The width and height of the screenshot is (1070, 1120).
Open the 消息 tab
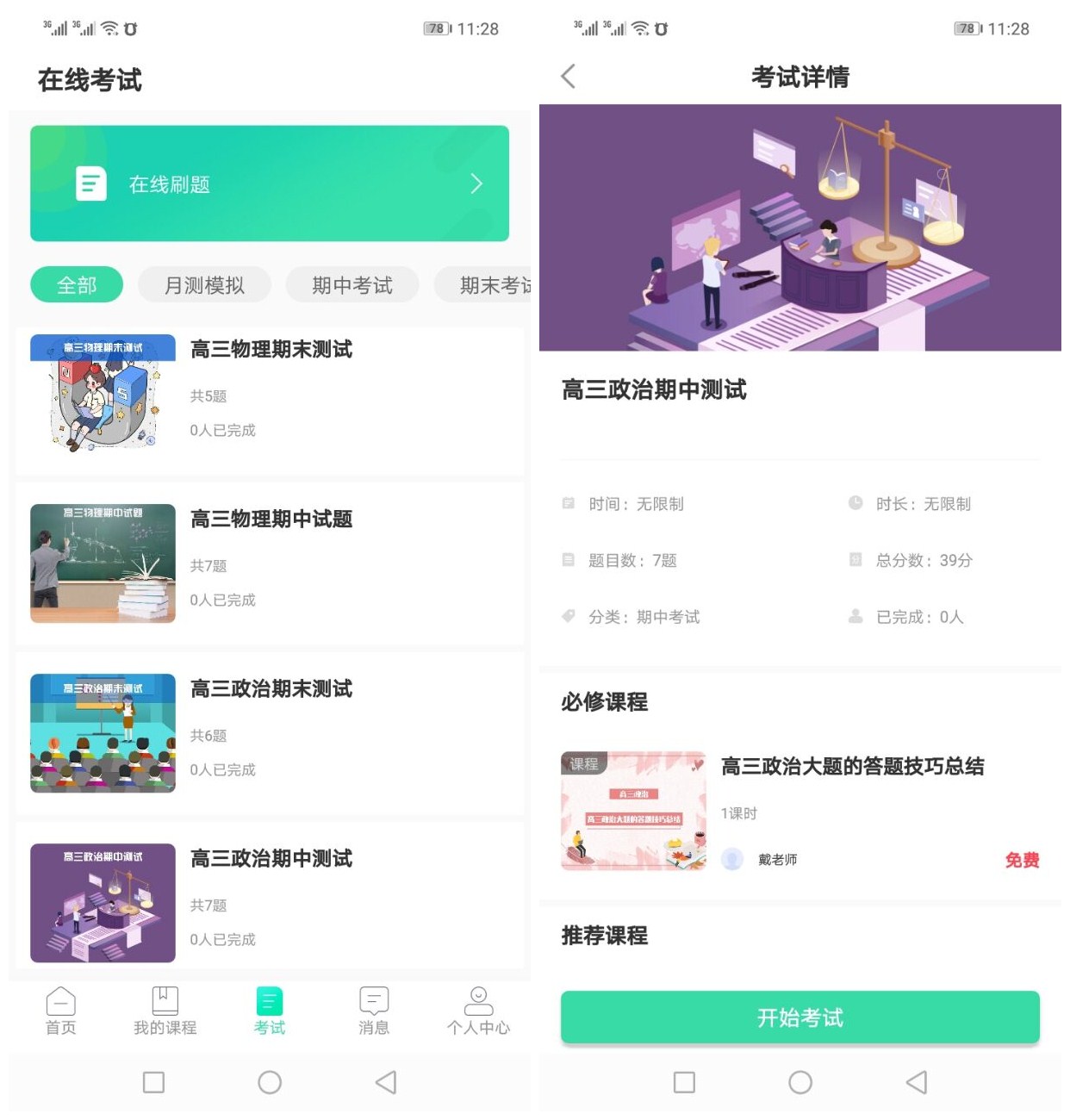pyautogui.click(x=374, y=1011)
